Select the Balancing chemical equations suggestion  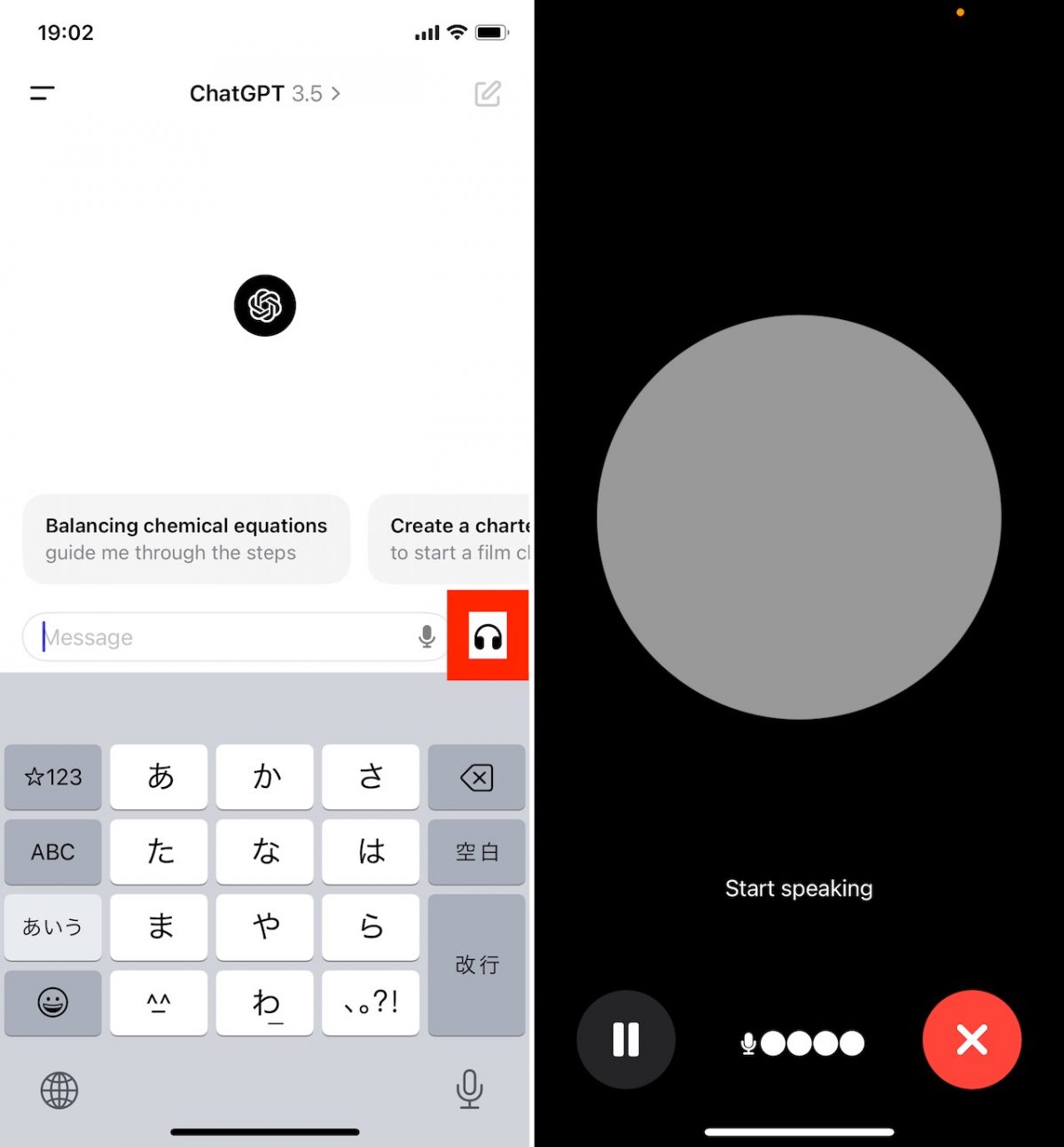[x=186, y=539]
